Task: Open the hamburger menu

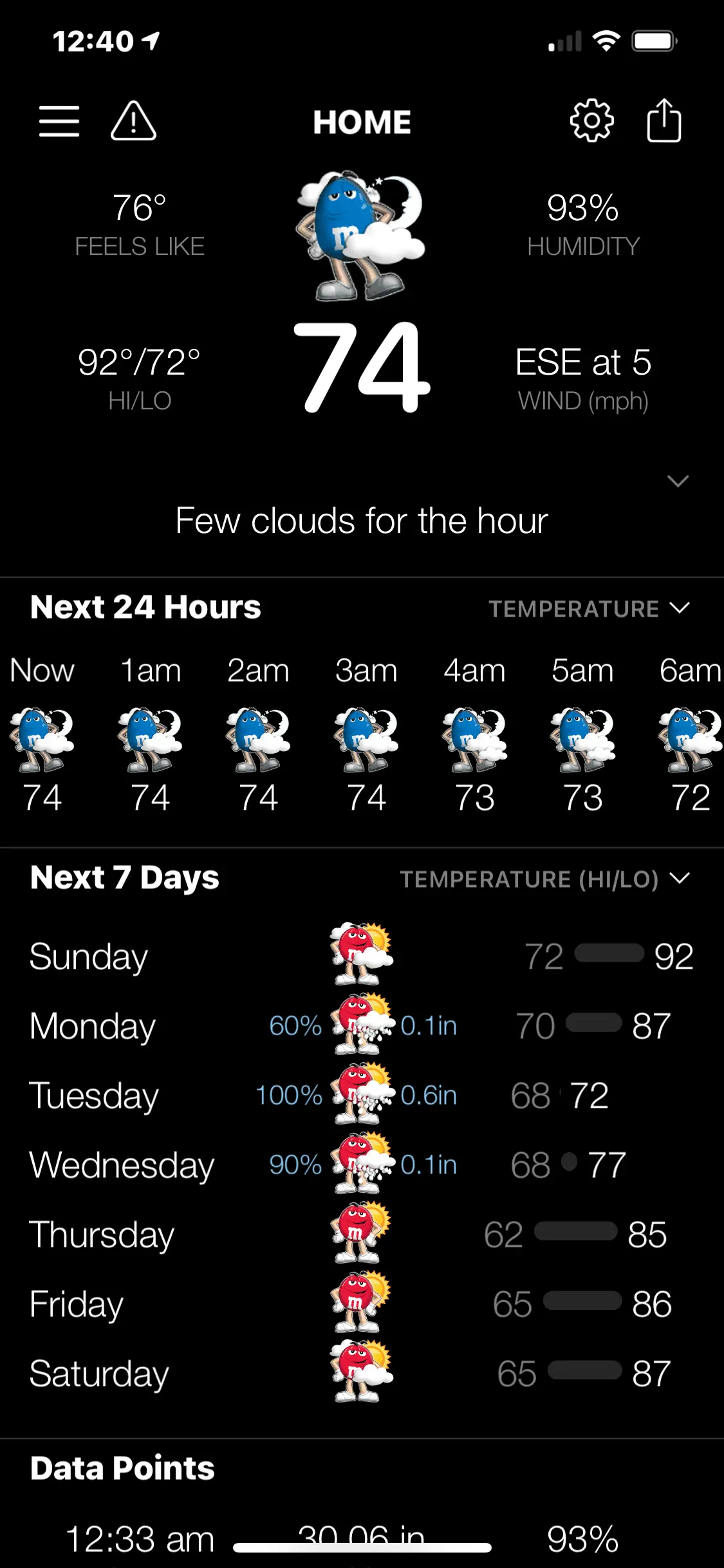Action: click(x=59, y=121)
